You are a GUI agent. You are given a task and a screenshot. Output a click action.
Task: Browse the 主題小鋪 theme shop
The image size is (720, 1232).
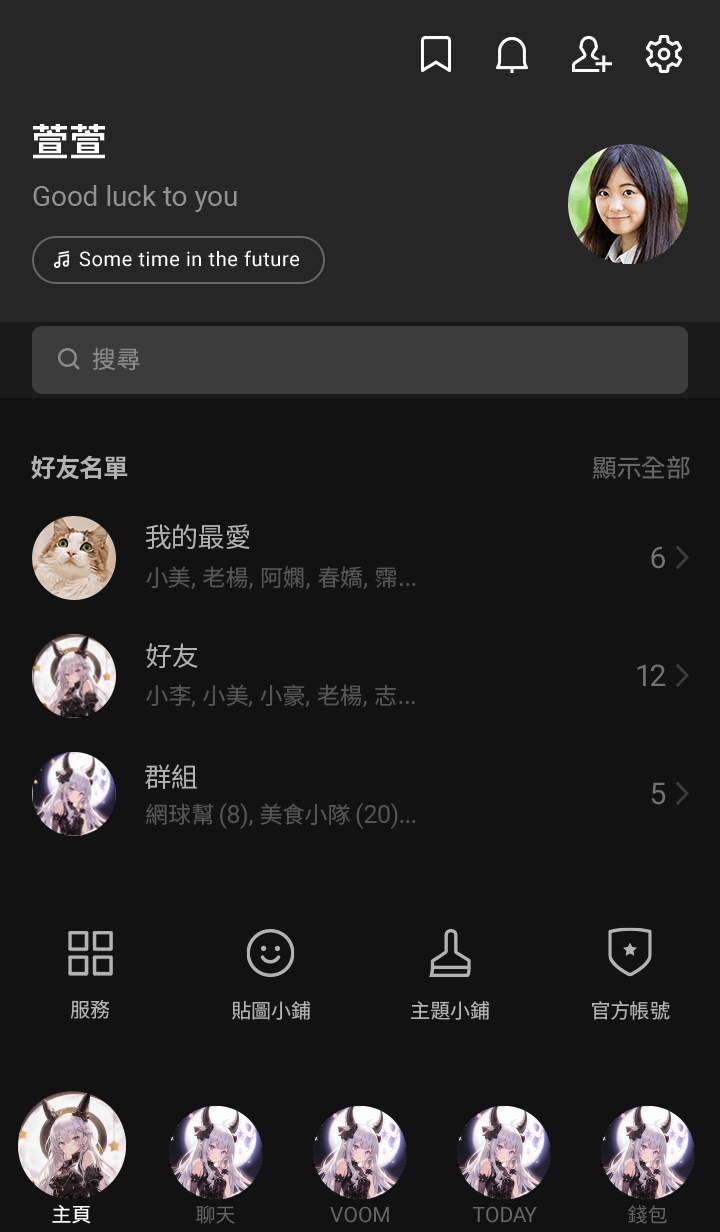[x=450, y=973]
